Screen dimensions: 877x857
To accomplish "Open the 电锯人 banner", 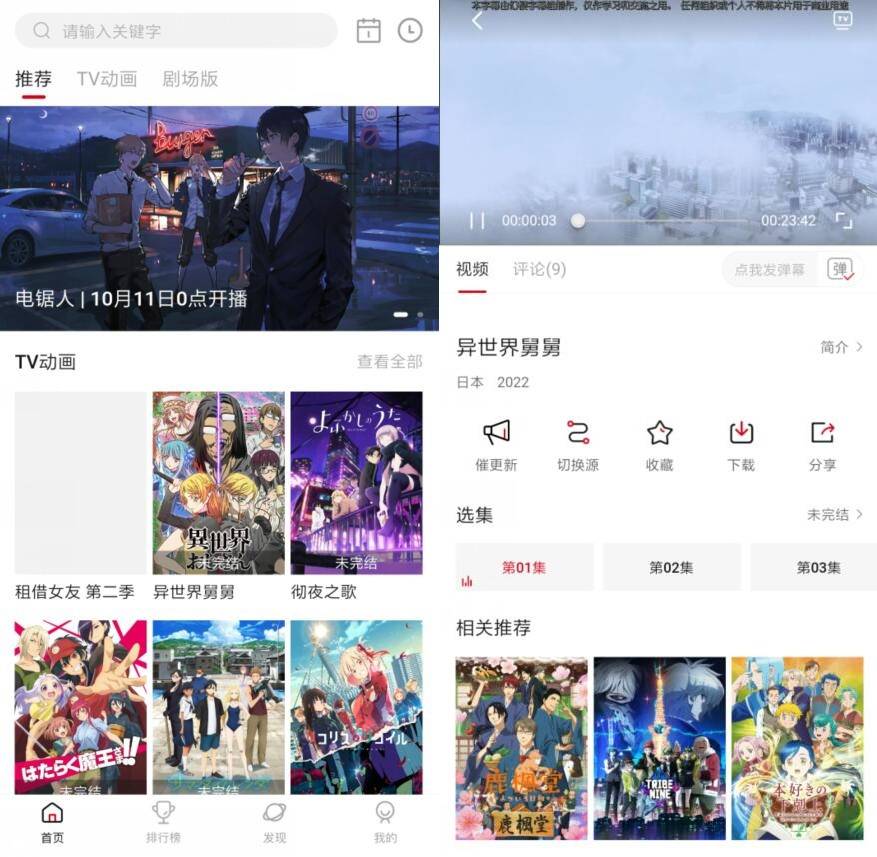I will [219, 218].
